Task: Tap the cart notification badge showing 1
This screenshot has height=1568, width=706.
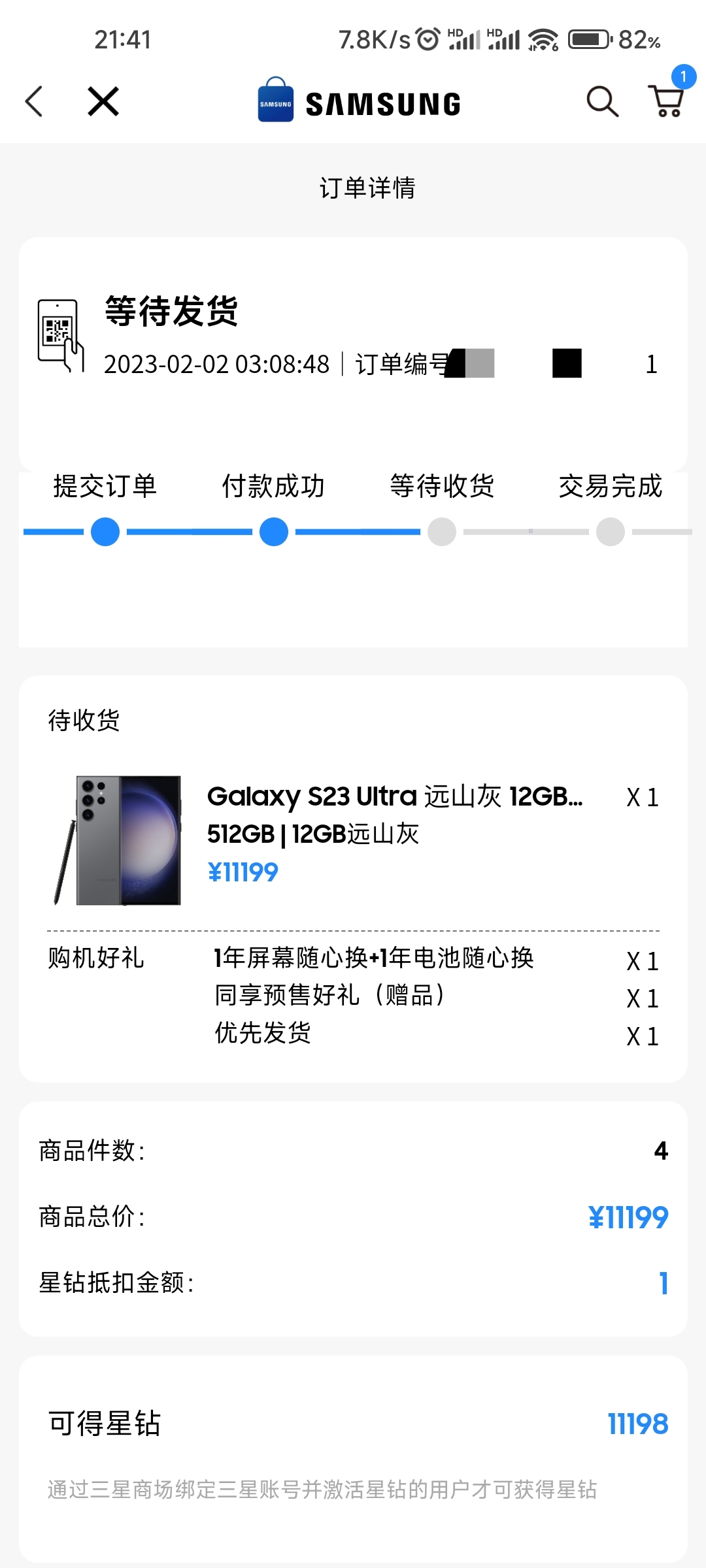Action: tap(682, 76)
